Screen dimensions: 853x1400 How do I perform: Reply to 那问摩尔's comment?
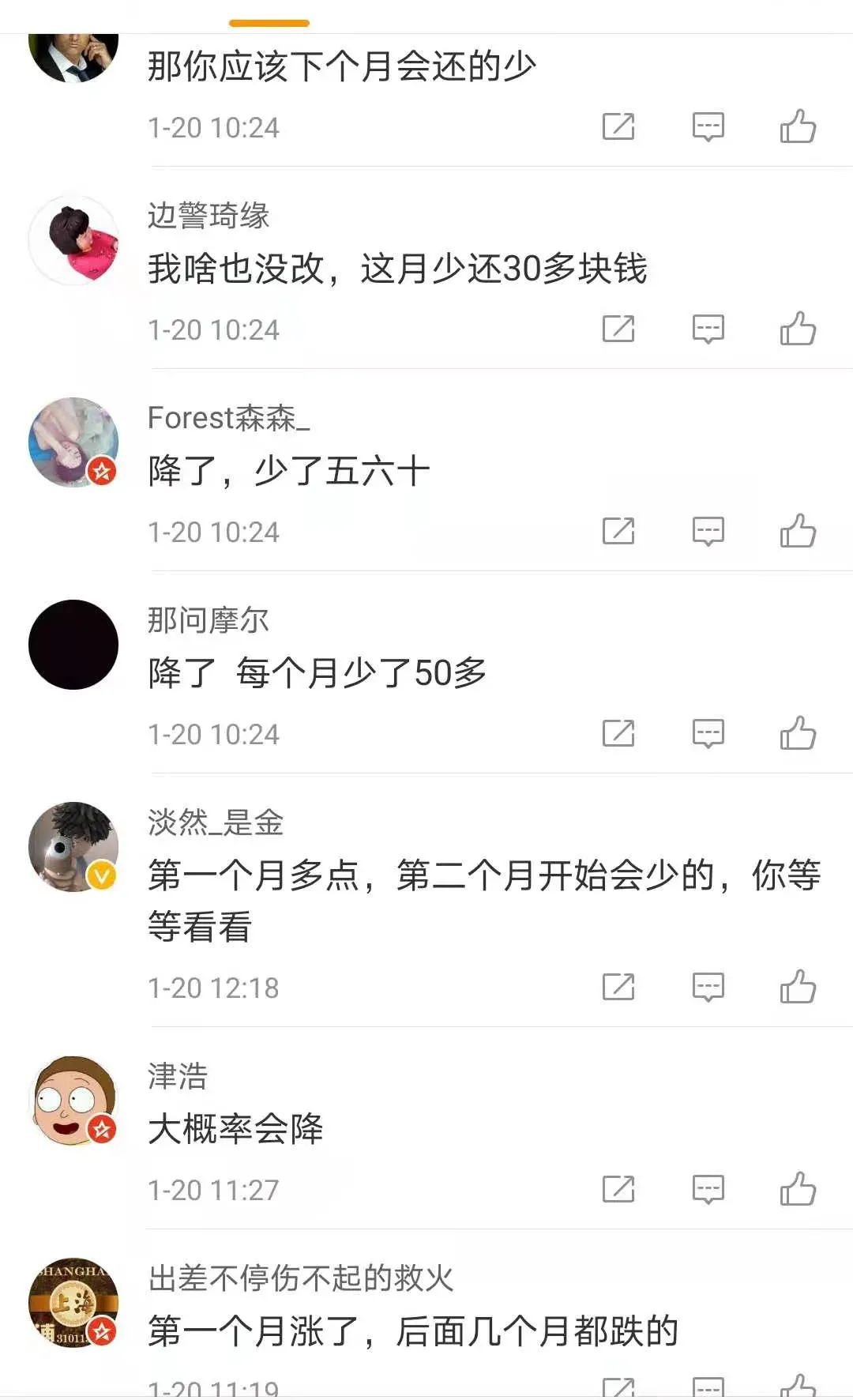(708, 733)
